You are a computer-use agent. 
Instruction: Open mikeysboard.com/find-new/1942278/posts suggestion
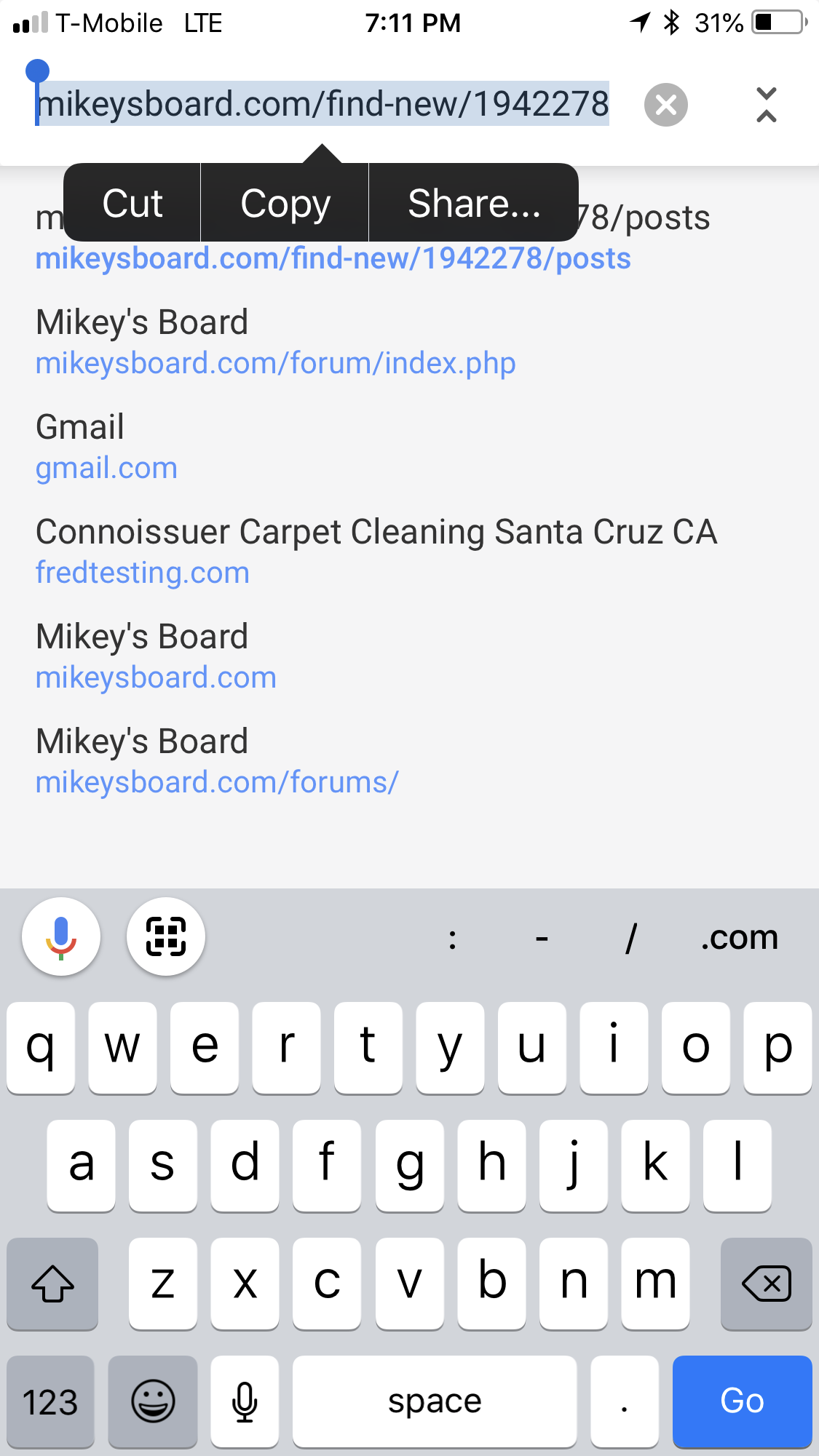[333, 258]
